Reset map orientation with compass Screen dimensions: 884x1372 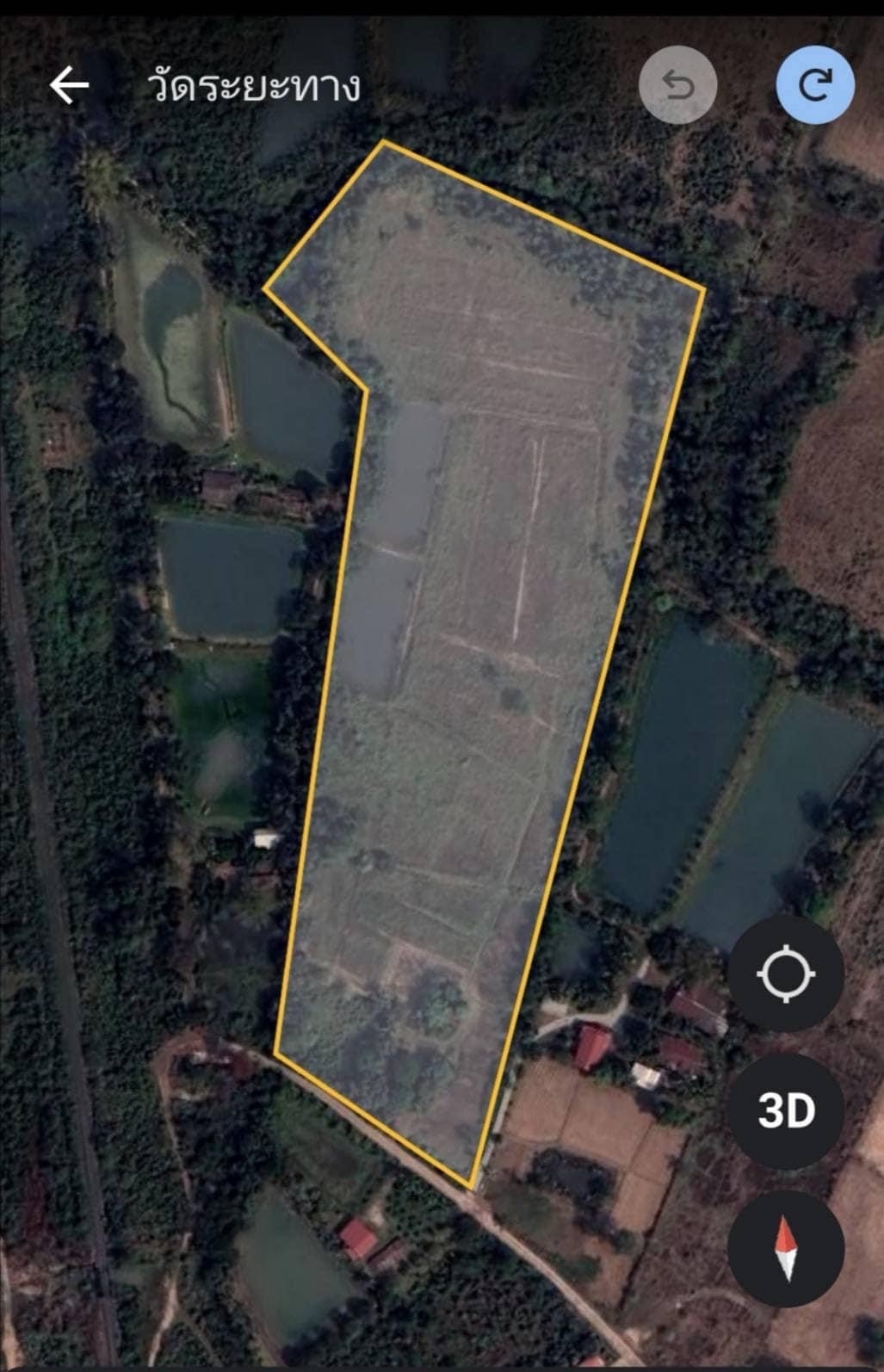785,1249
